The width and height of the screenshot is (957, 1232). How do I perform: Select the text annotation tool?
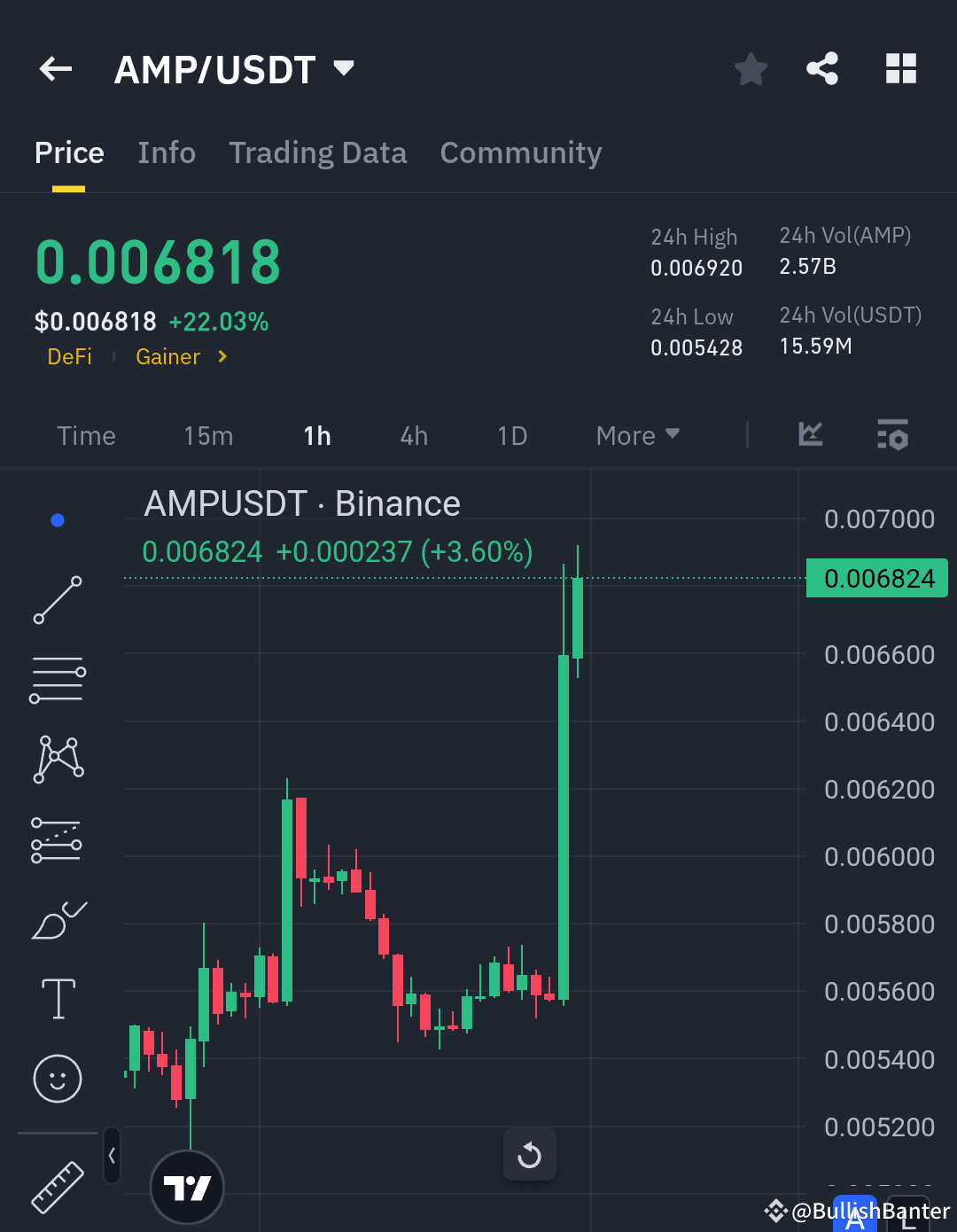(57, 999)
